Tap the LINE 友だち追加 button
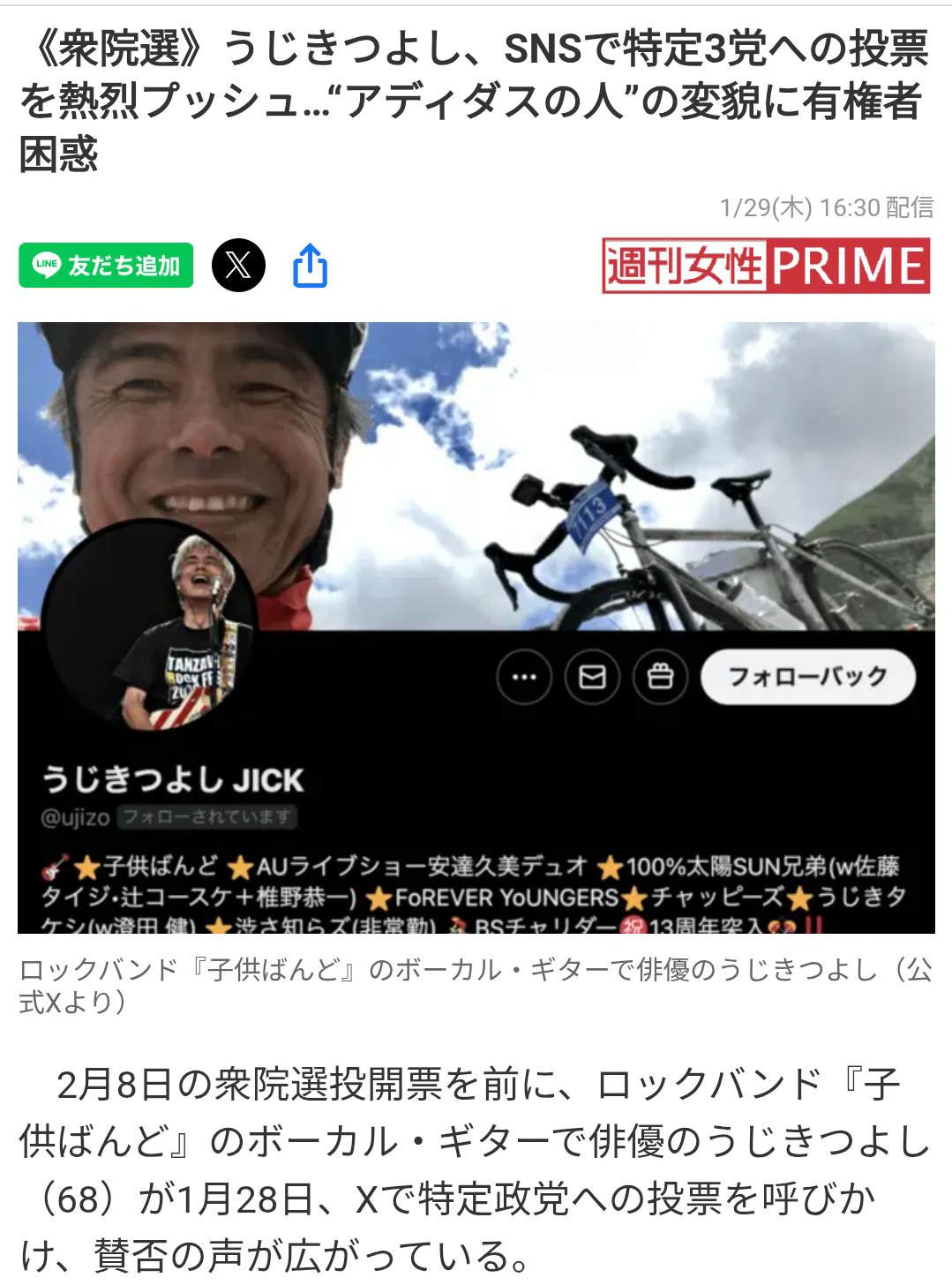This screenshot has height=1285, width=952. 106,265
